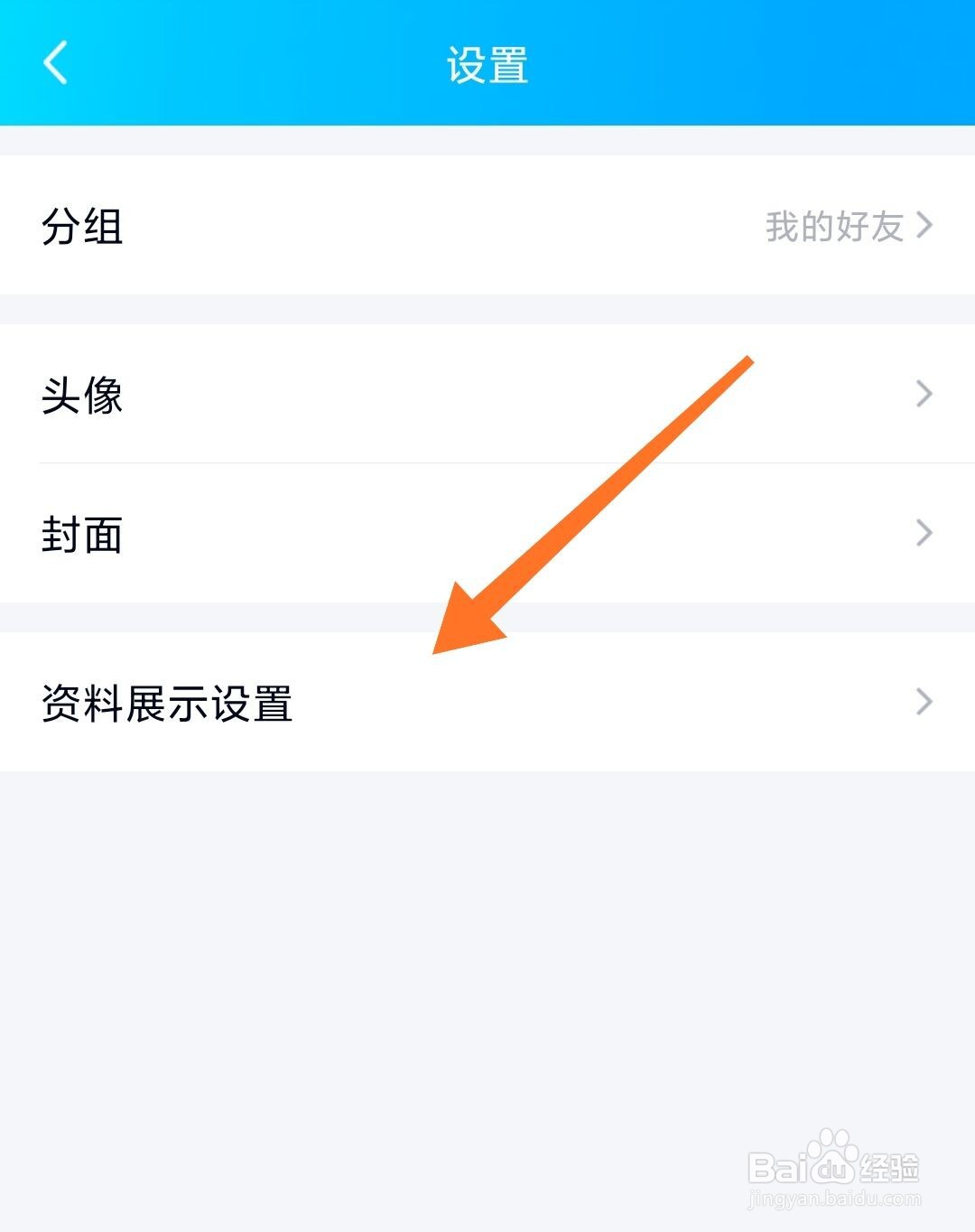Expand the 头像 row chevron
Viewport: 975px width, 1232px height.
tap(923, 395)
